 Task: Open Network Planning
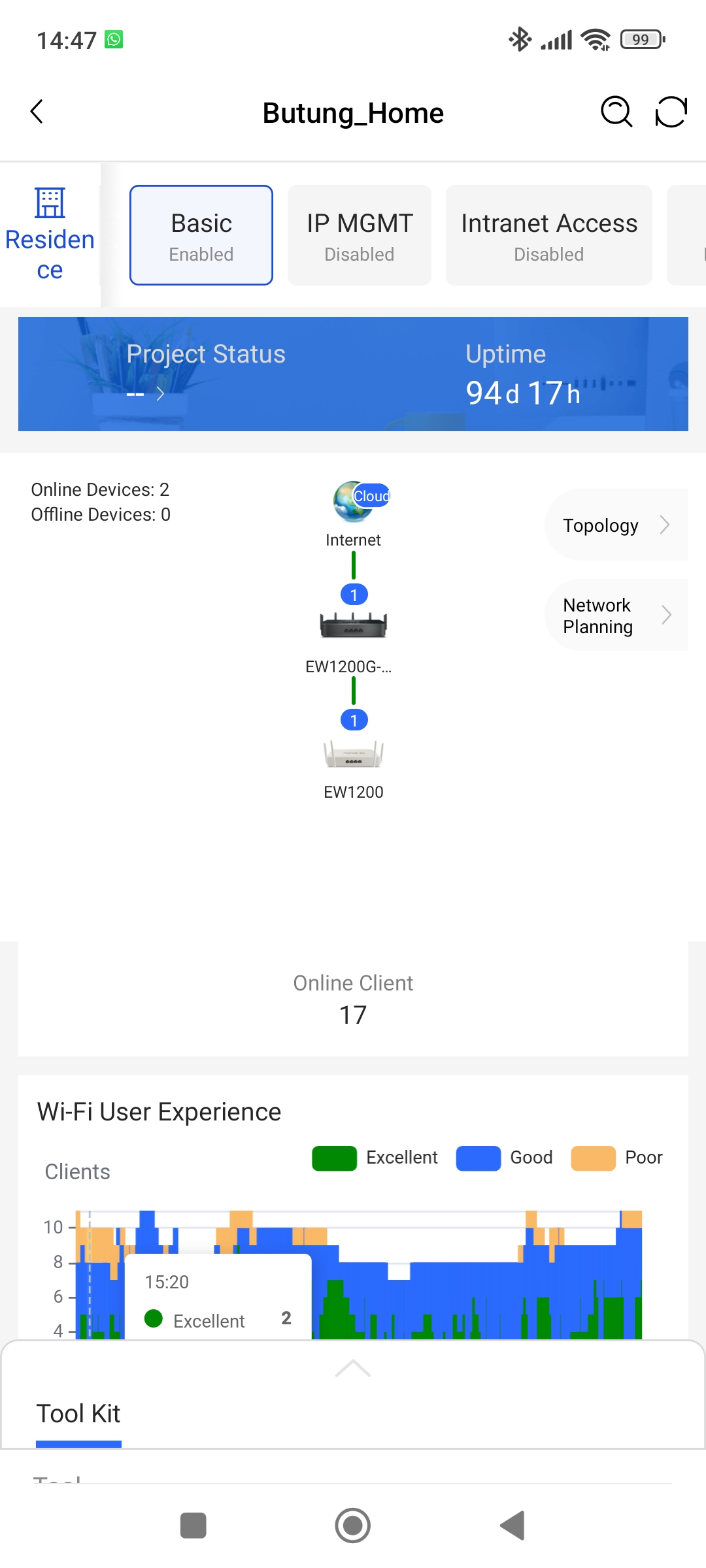pos(616,615)
